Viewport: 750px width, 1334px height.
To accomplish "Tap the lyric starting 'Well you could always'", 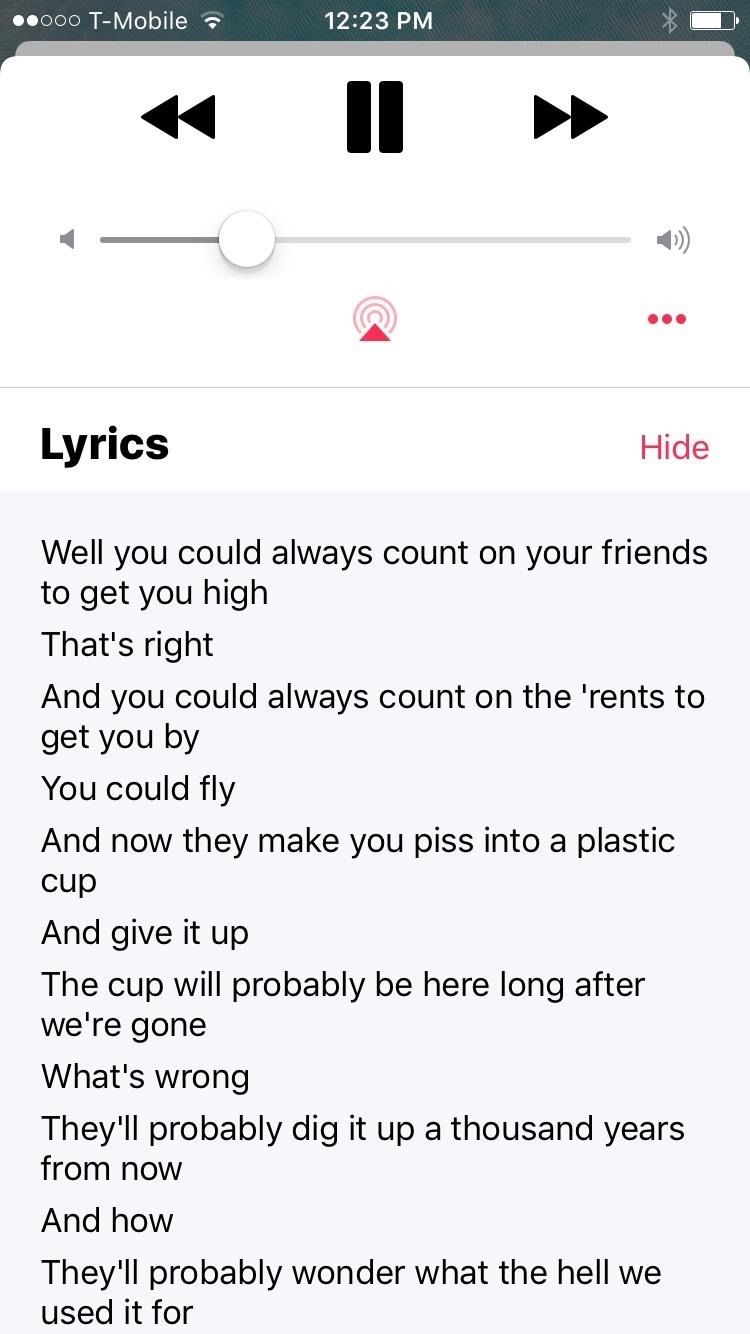I will (x=374, y=572).
